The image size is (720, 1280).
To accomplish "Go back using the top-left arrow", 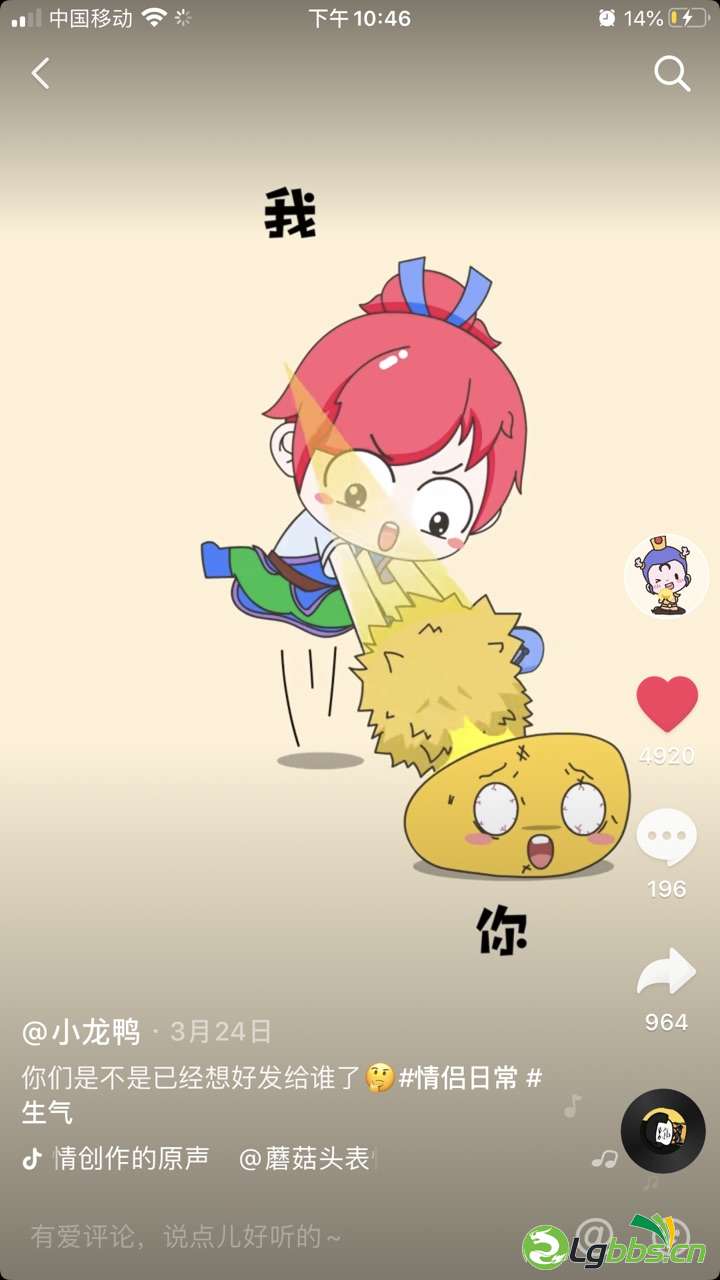I will (x=40, y=73).
